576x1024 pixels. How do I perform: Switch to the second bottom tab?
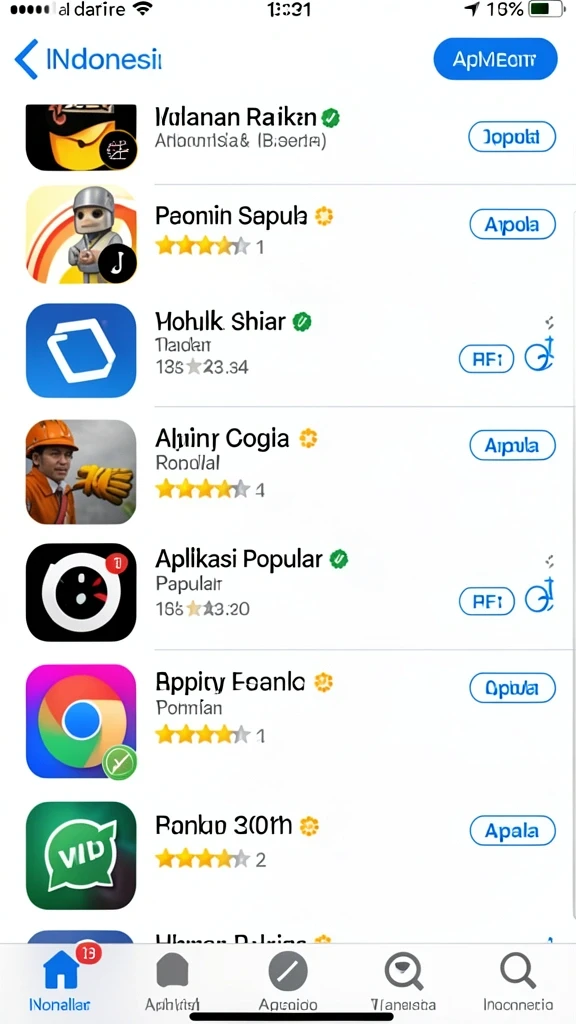(172, 980)
